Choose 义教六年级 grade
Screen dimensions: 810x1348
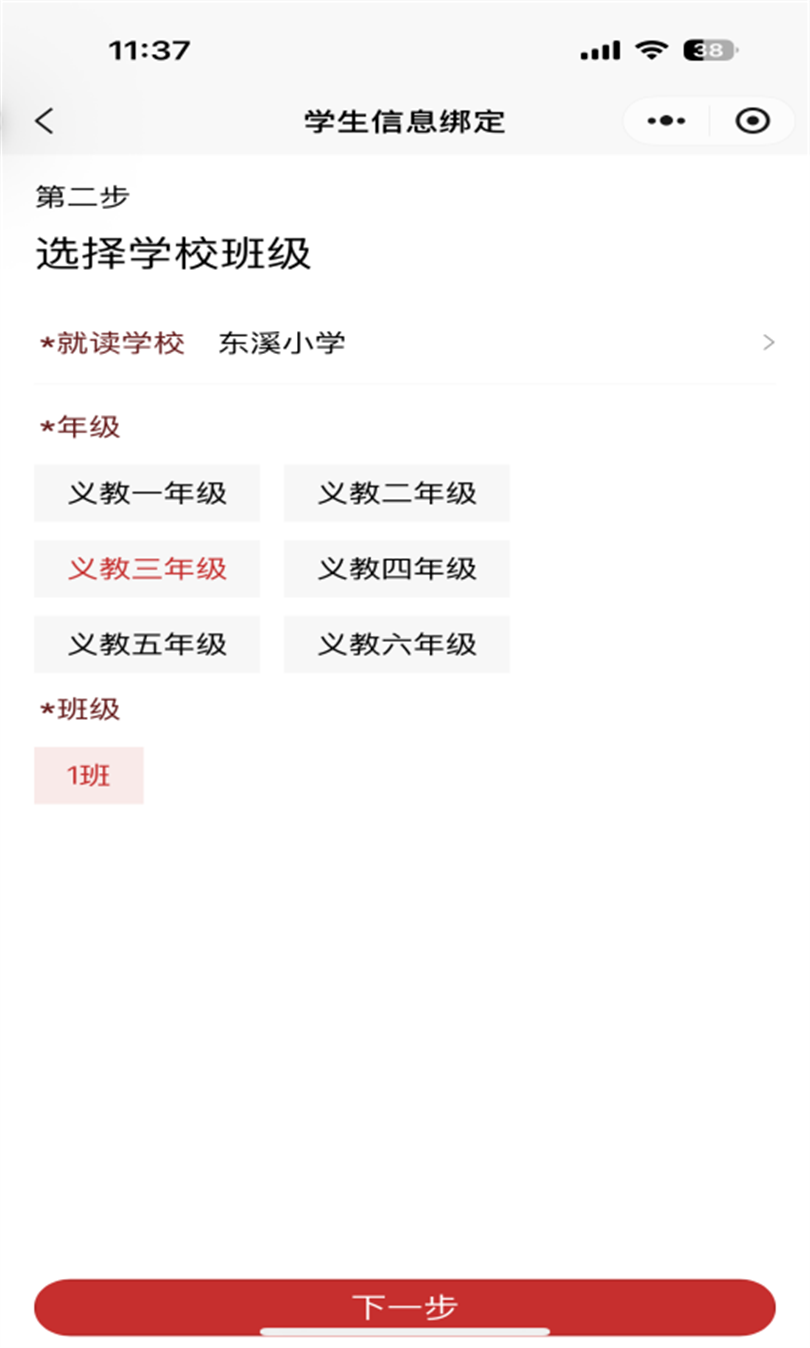(x=397, y=644)
